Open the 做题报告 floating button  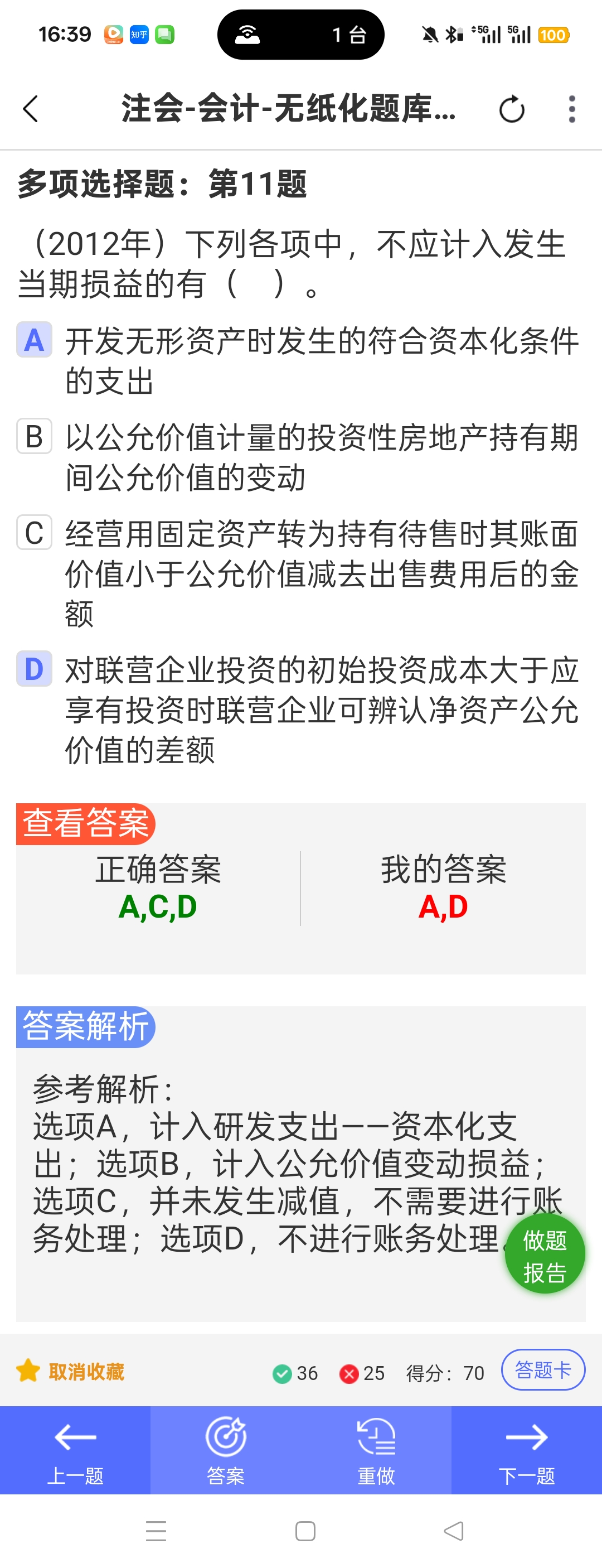[545, 1255]
